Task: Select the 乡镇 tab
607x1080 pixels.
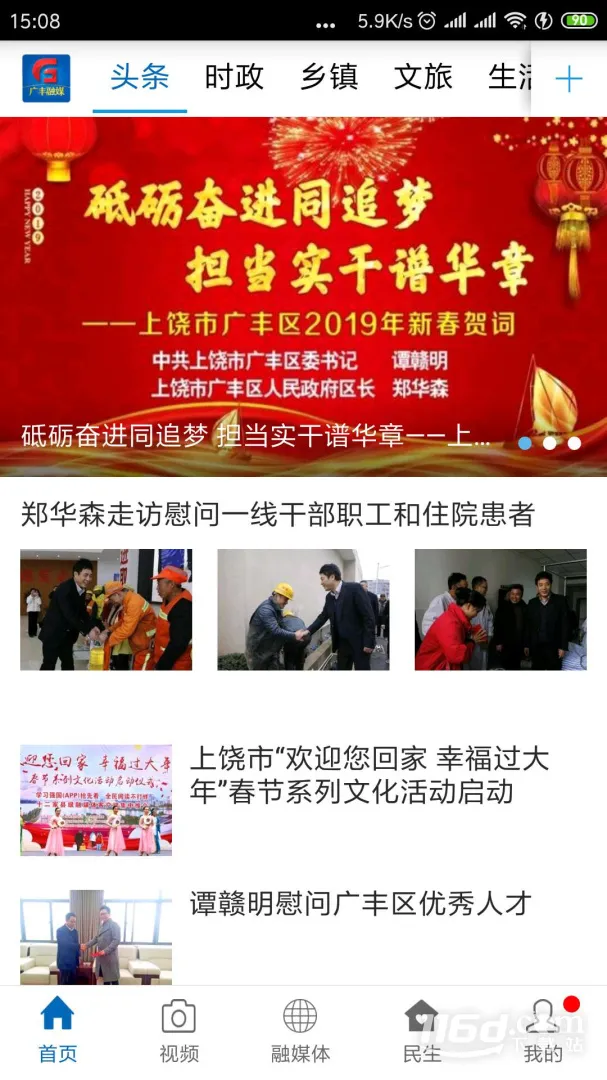Action: [329, 78]
